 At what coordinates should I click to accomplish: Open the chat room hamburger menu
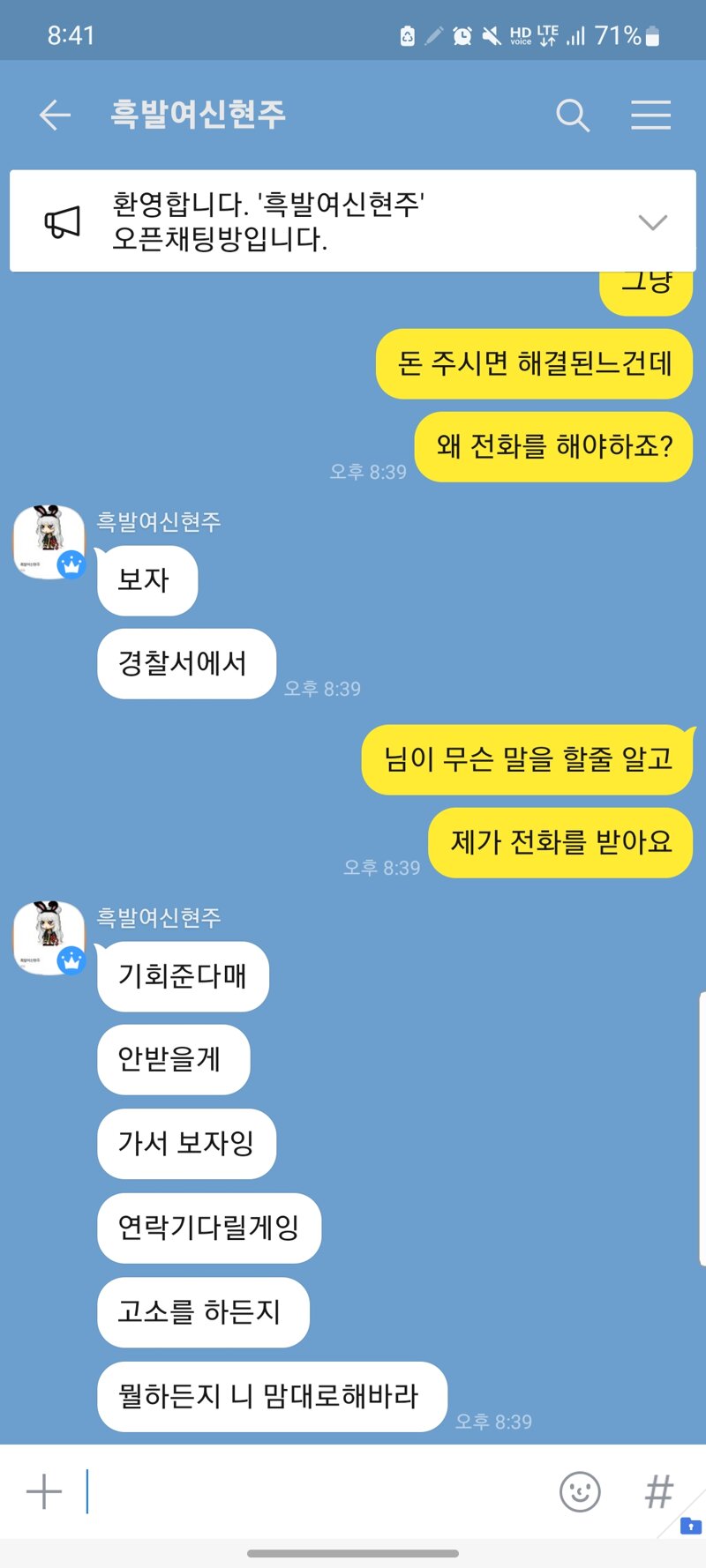(650, 115)
